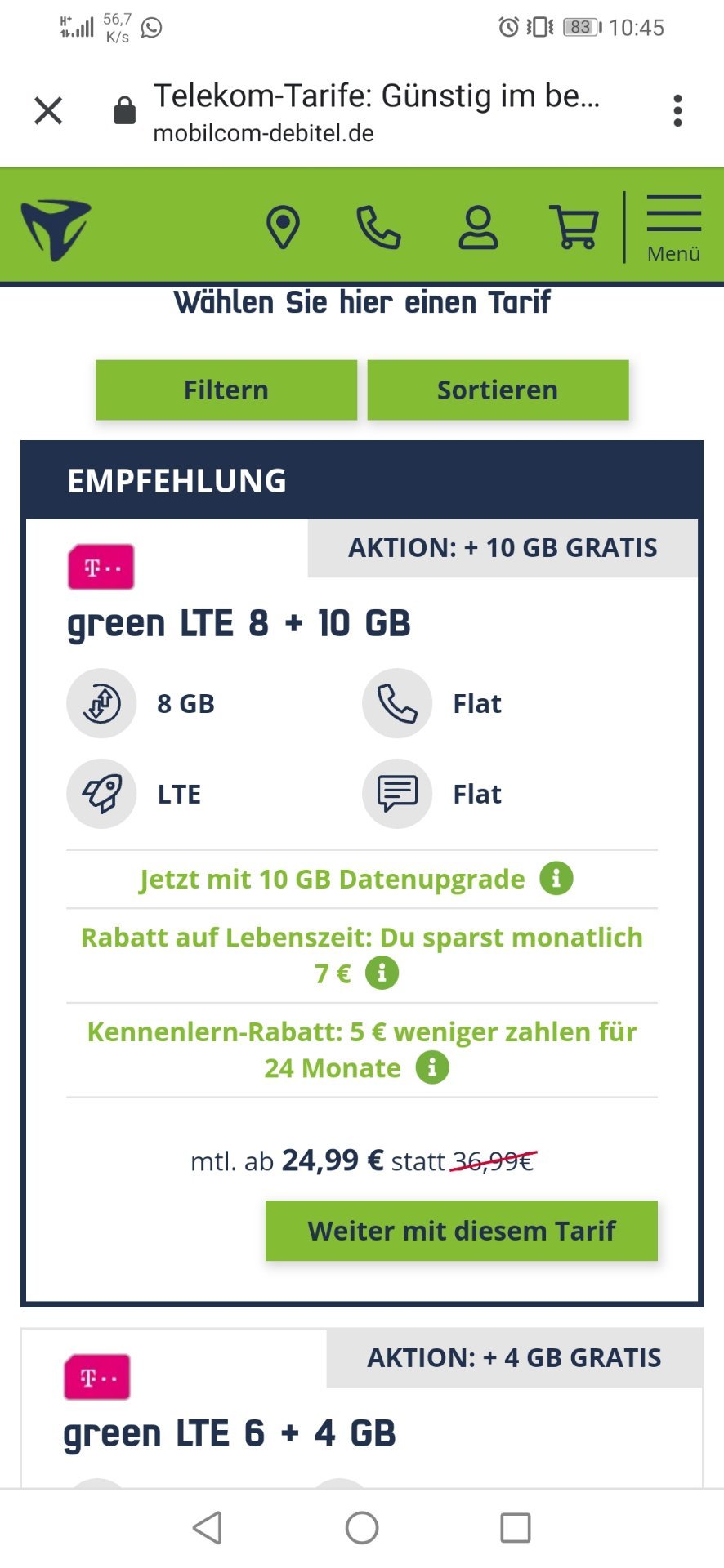This screenshot has width=724, height=1568.
Task: Open the store locator pin
Action: coord(284,227)
